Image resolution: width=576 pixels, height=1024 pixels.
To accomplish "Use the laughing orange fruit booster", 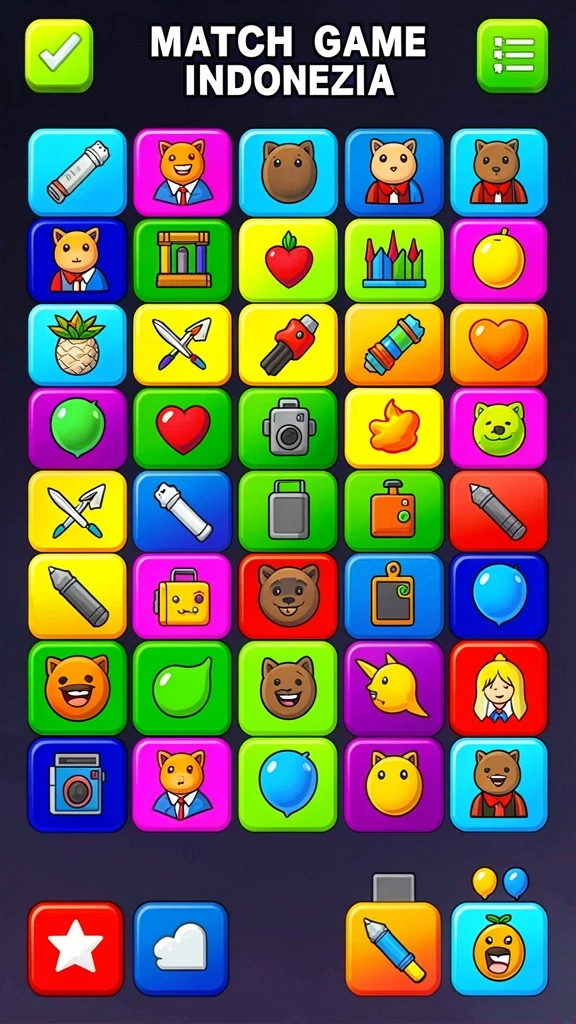I will (x=500, y=948).
